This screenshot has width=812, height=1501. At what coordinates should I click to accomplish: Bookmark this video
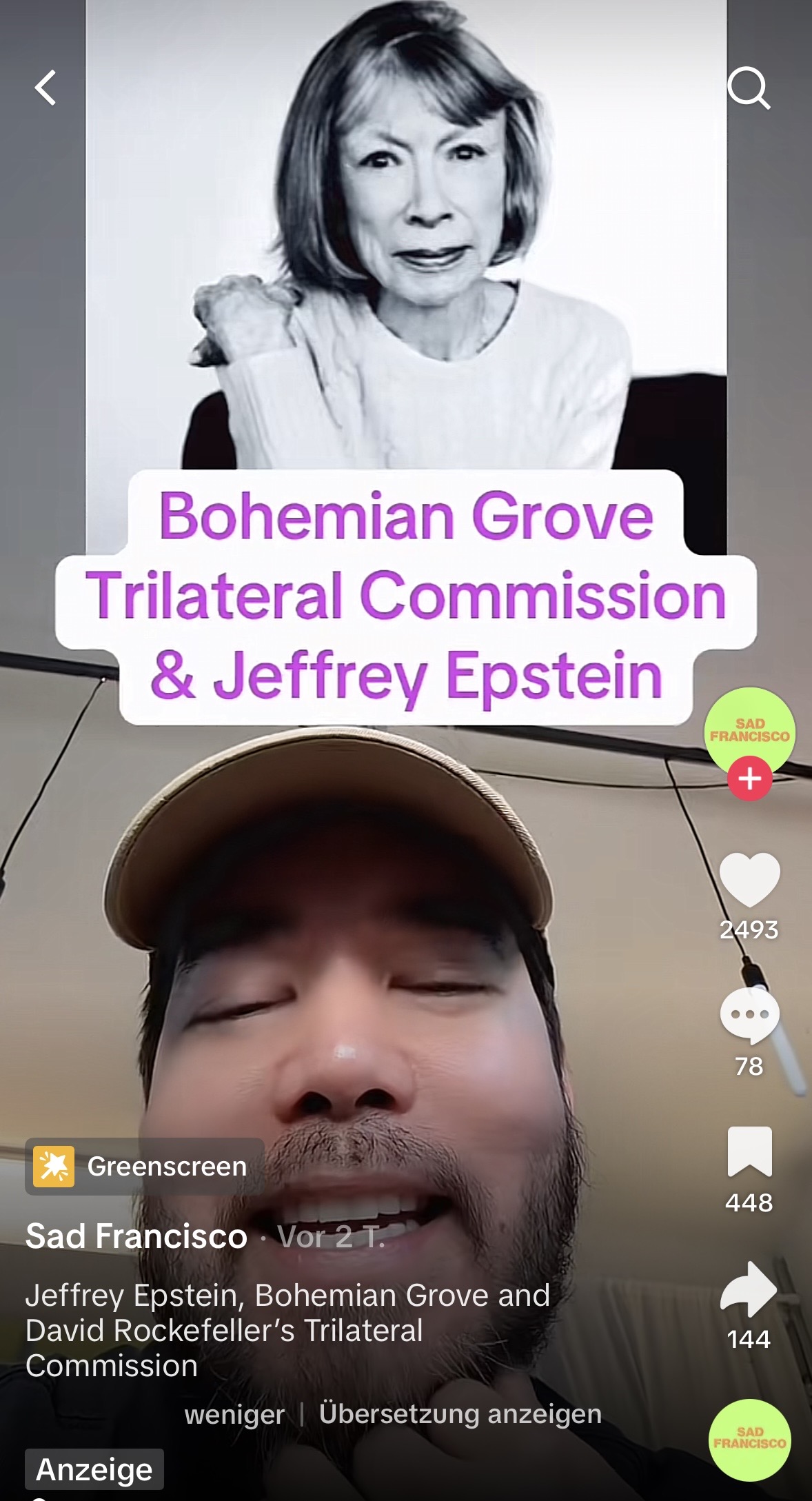point(749,1151)
